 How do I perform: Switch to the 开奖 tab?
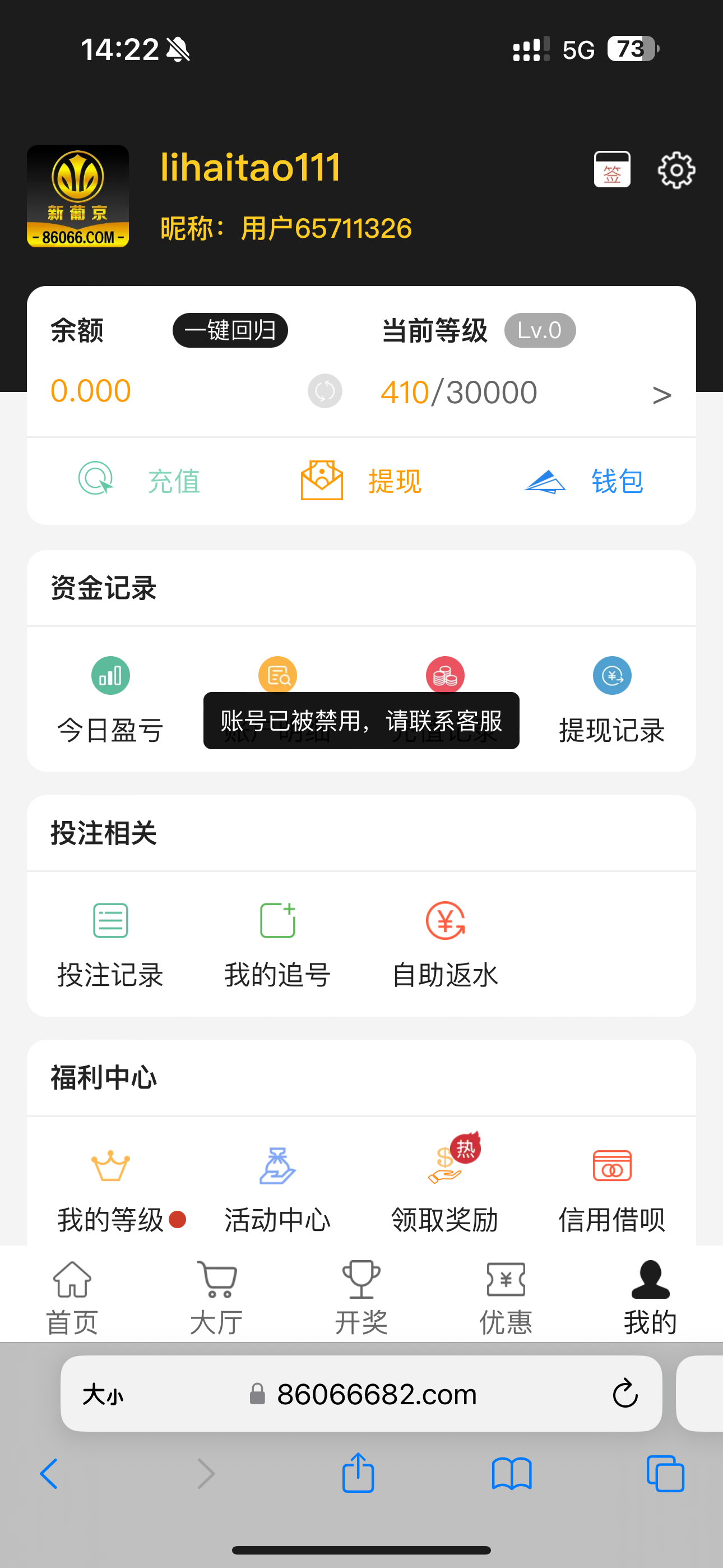(361, 1297)
